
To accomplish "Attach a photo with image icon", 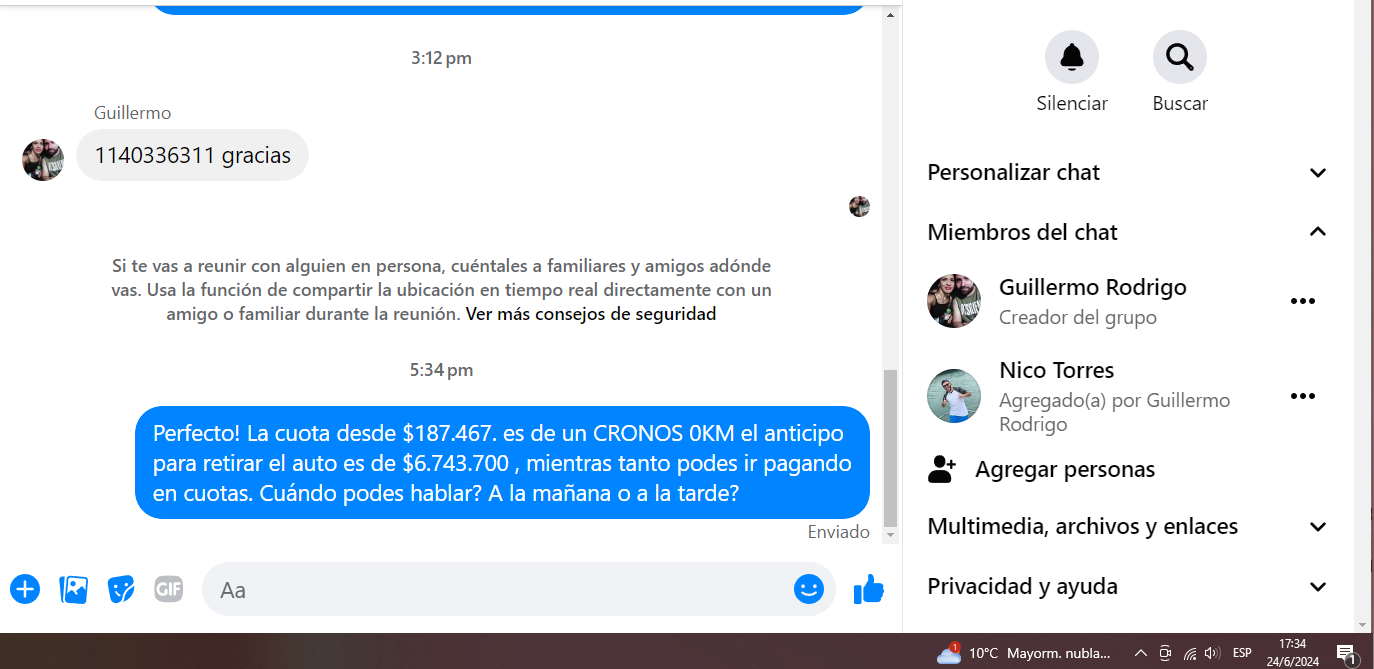I will [74, 589].
